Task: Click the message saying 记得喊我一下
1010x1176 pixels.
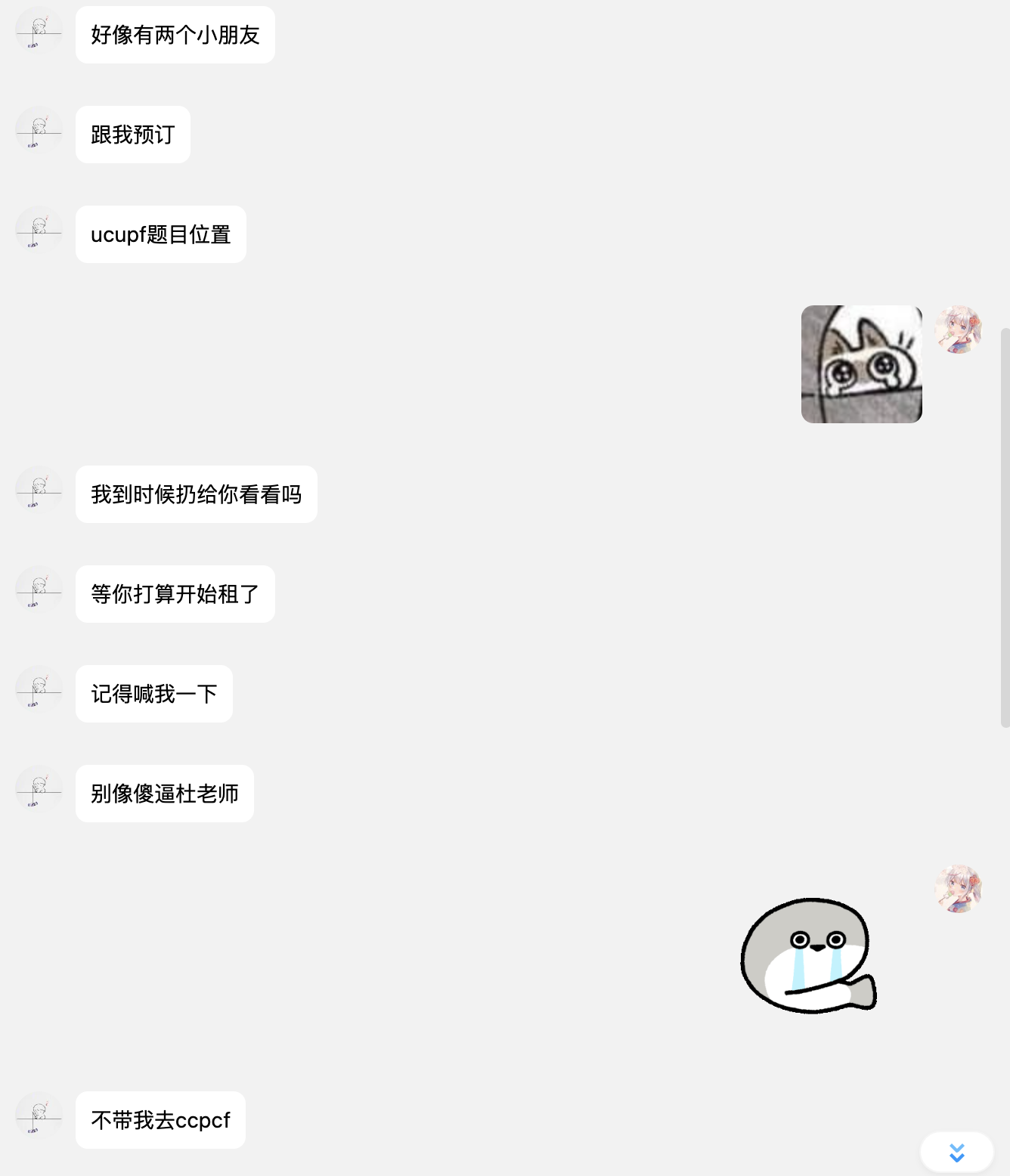Action: [153, 693]
